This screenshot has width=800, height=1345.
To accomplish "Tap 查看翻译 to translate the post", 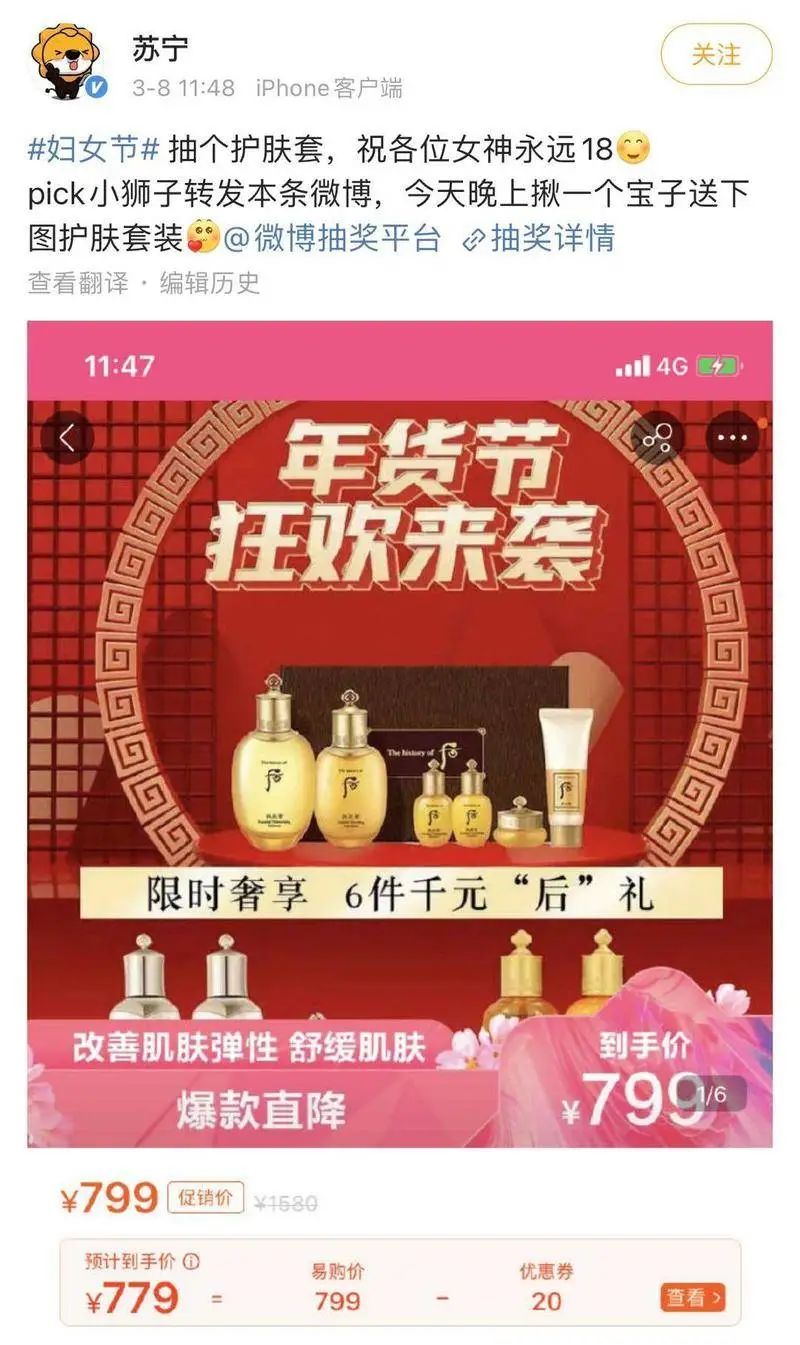I will tap(78, 283).
